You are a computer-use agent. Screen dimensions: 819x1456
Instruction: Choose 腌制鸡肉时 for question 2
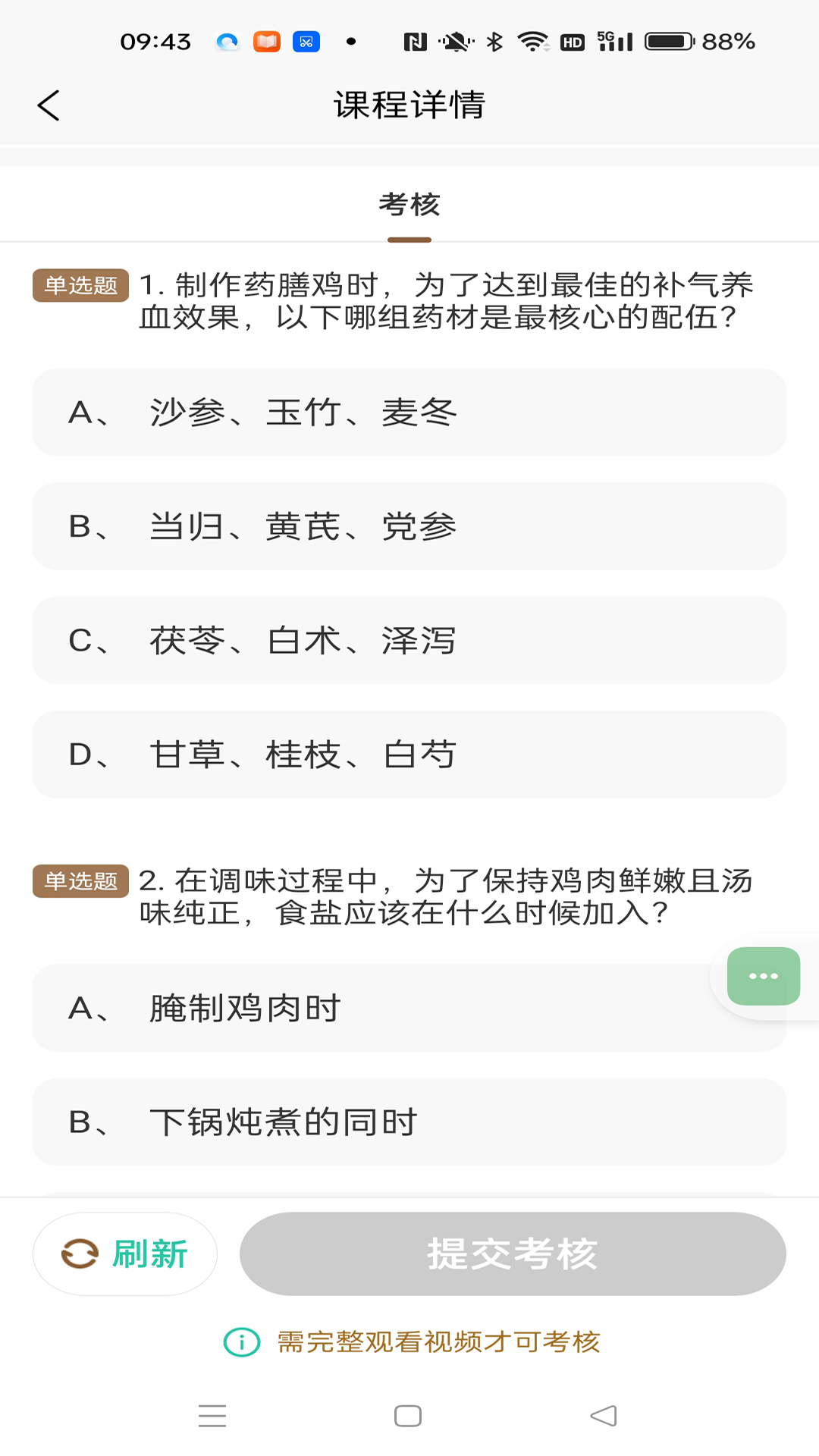pyautogui.click(x=409, y=1008)
